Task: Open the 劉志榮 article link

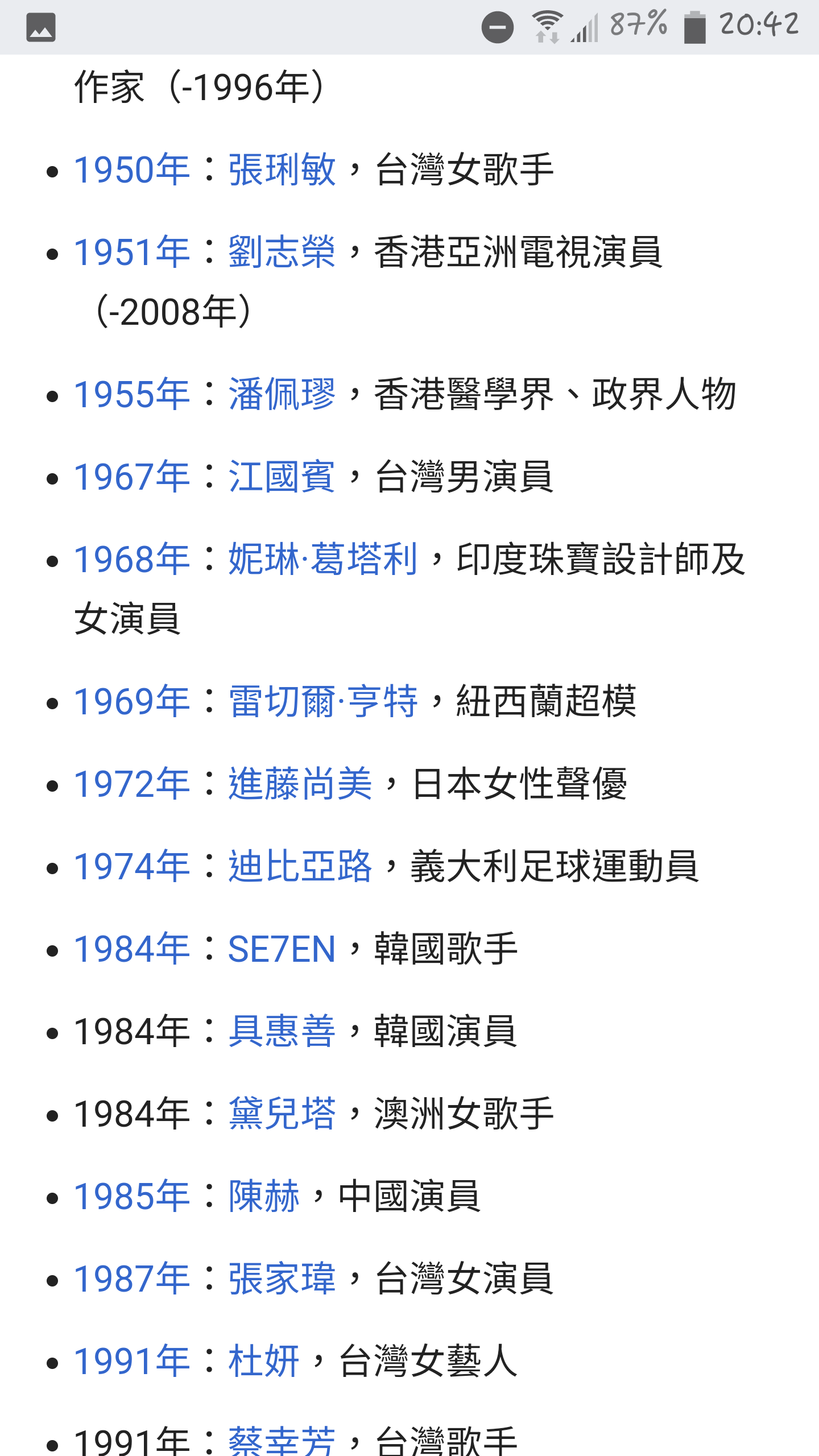Action: (x=282, y=252)
